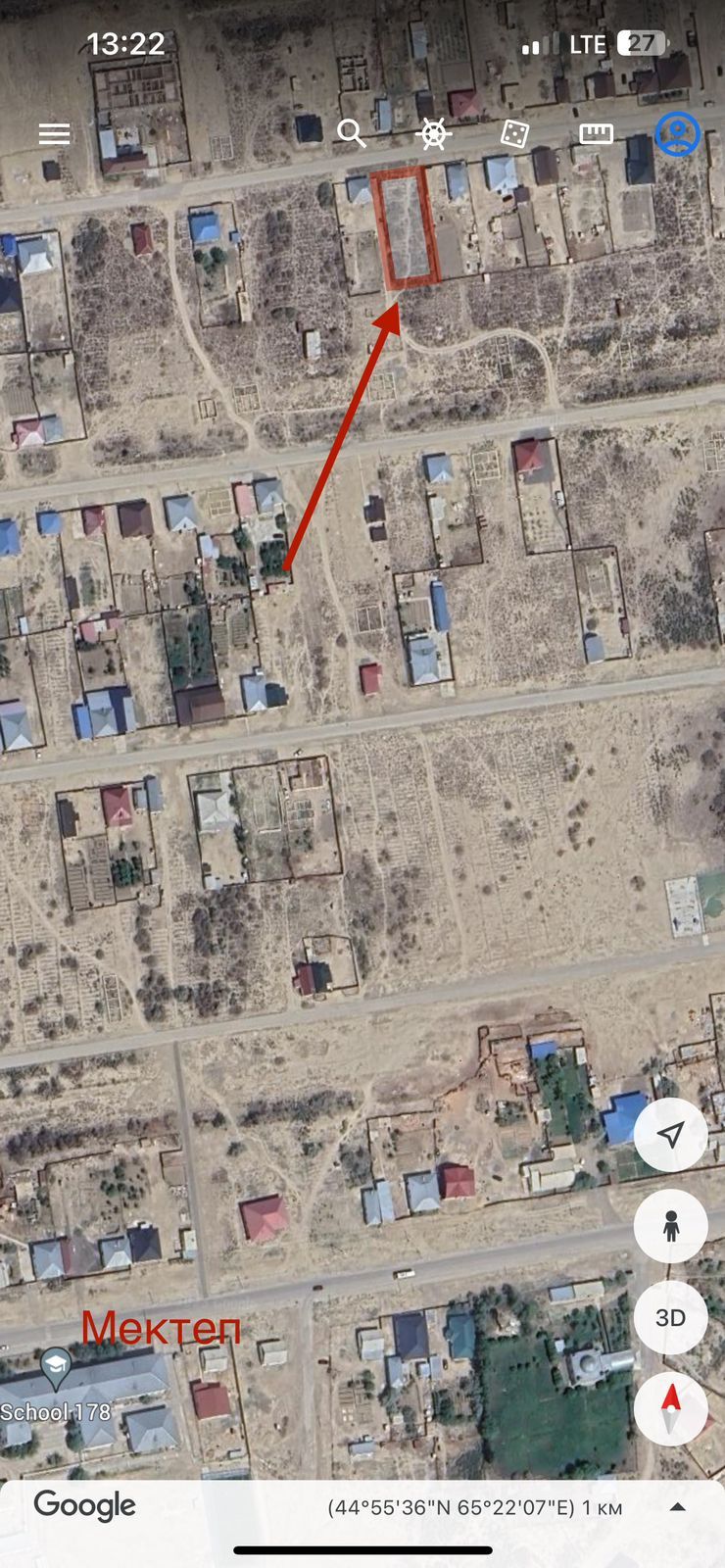Tap the I'm Feeling Lucky dice
Image resolution: width=725 pixels, height=1568 pixels.
click(515, 134)
